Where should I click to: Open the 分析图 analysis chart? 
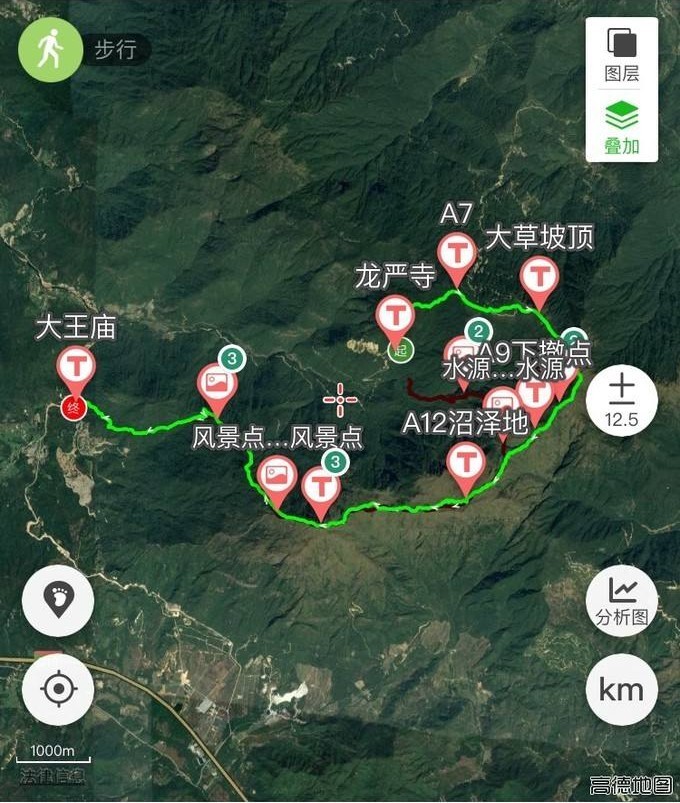coord(622,601)
